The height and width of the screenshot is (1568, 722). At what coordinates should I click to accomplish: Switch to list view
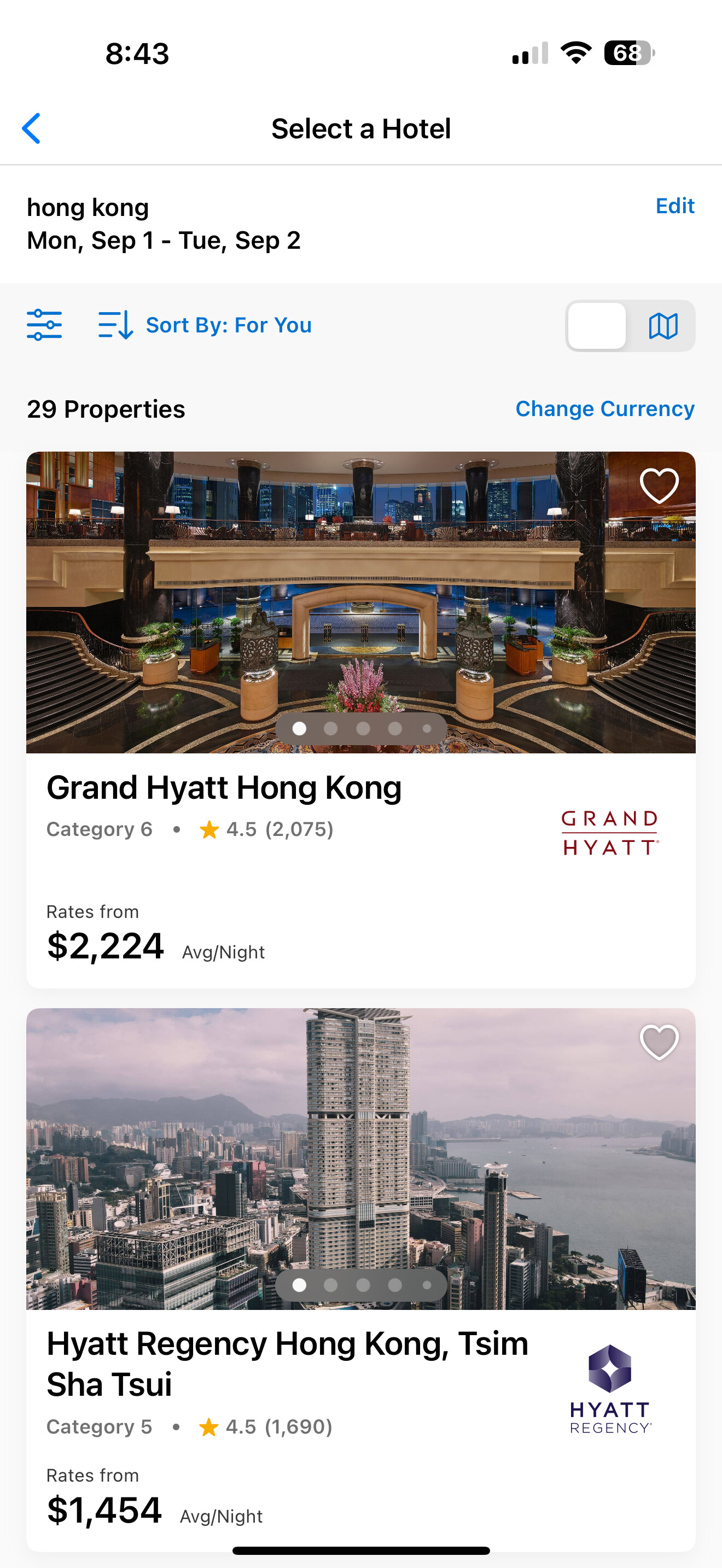[597, 326]
